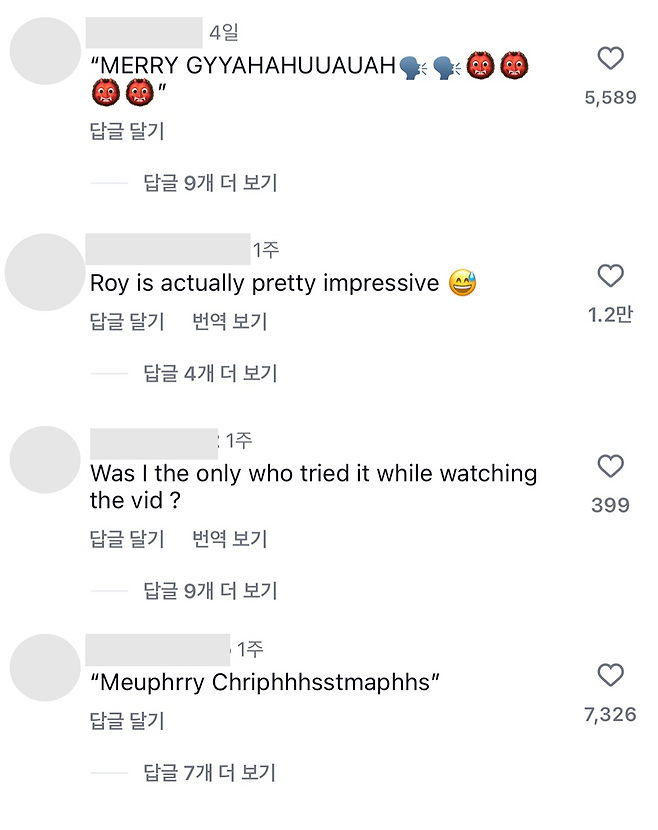Reply to the "MERRY GYYAHAHUUAUAH" comment
658x830 pixels.
click(127, 131)
